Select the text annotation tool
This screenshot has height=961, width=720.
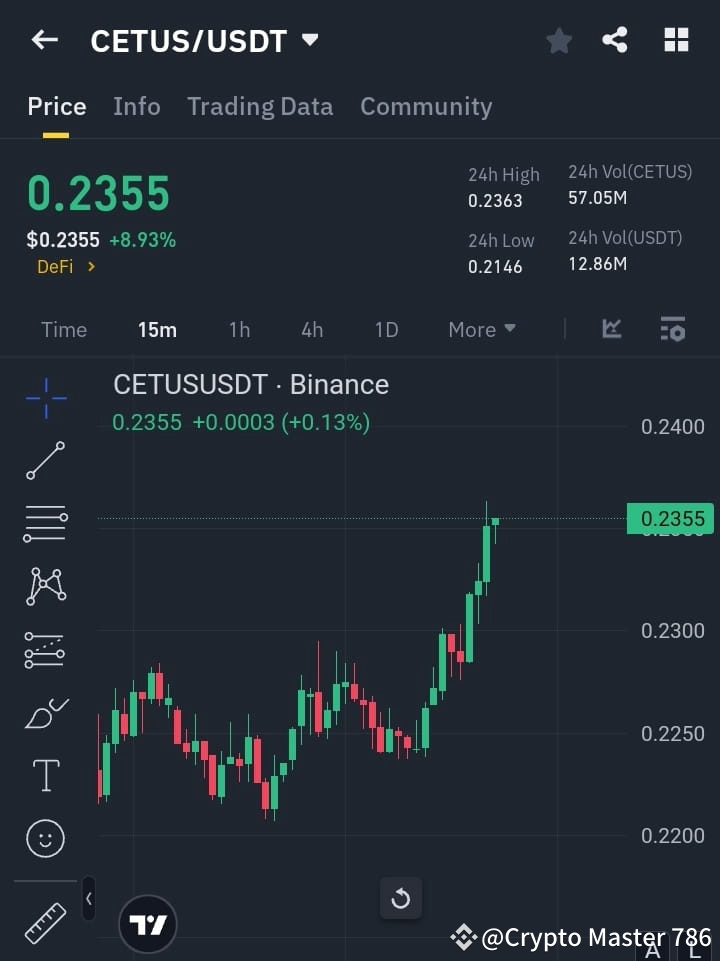[45, 775]
